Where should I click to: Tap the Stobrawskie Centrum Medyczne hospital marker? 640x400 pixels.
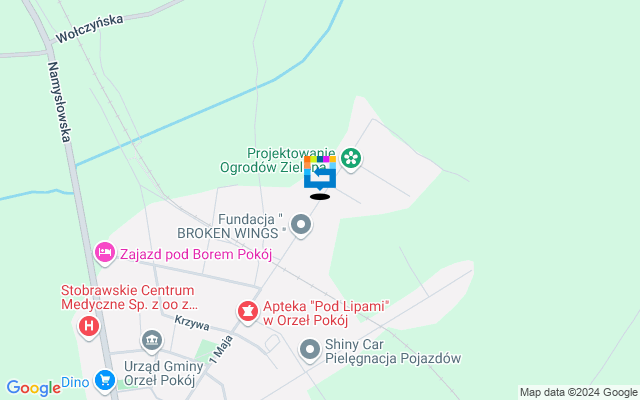[89, 325]
